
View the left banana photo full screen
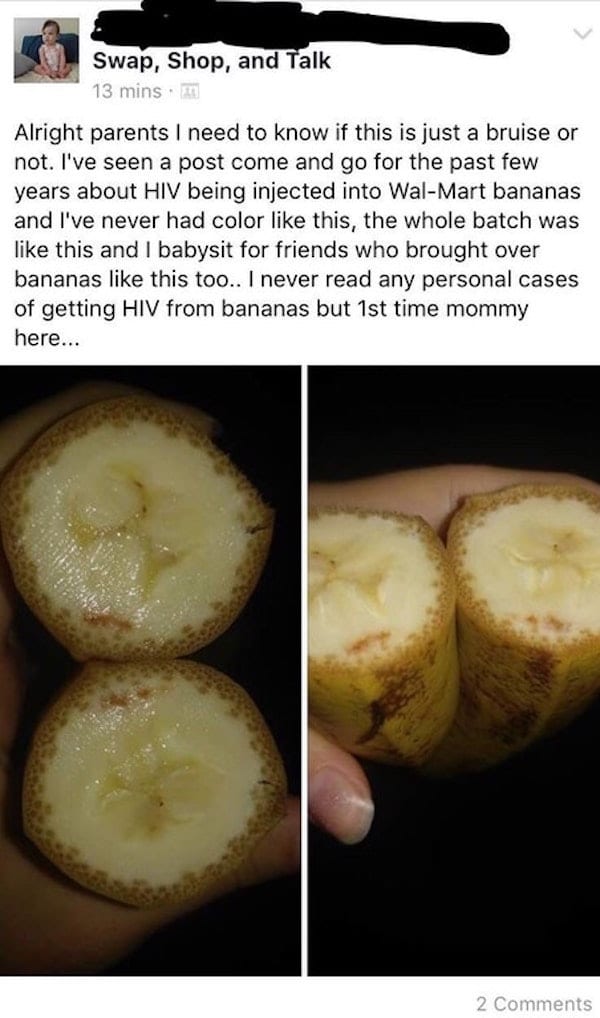151,670
